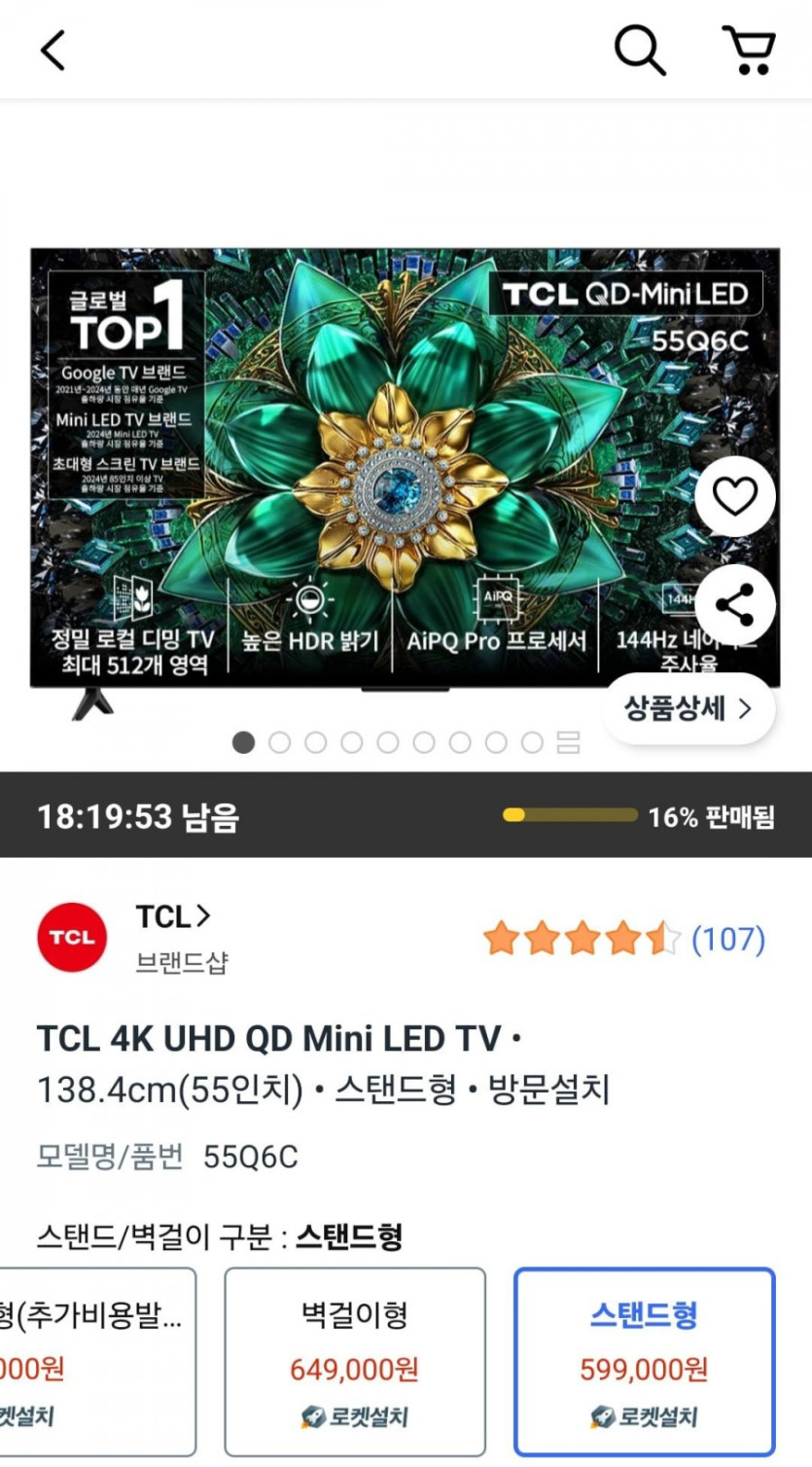
Task: Share this TCL TV product
Action: (x=734, y=605)
